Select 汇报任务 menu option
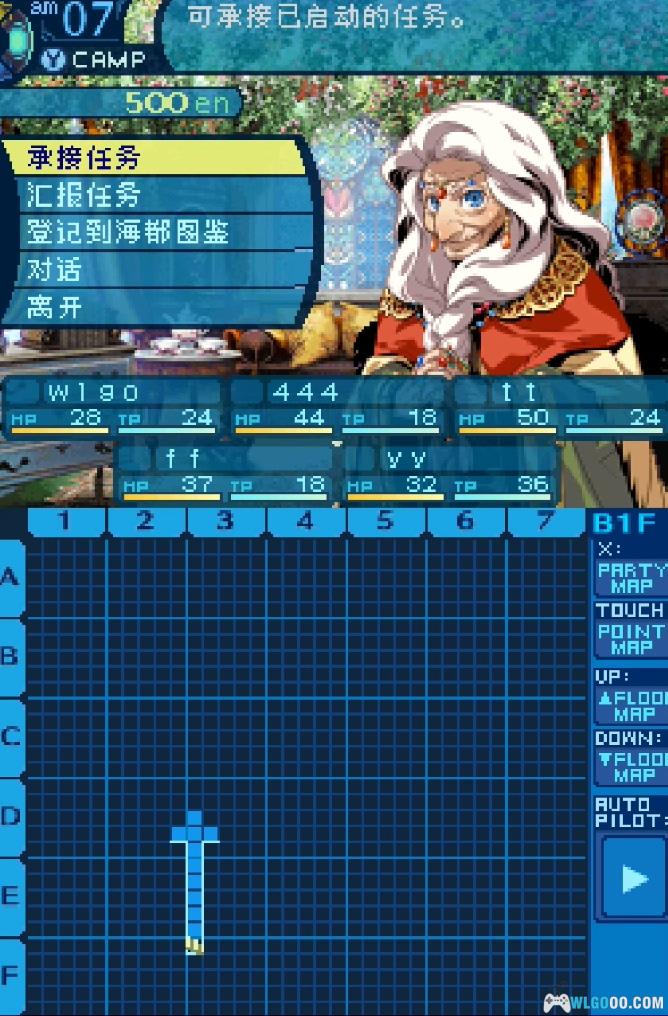668x1016 pixels. [150, 195]
